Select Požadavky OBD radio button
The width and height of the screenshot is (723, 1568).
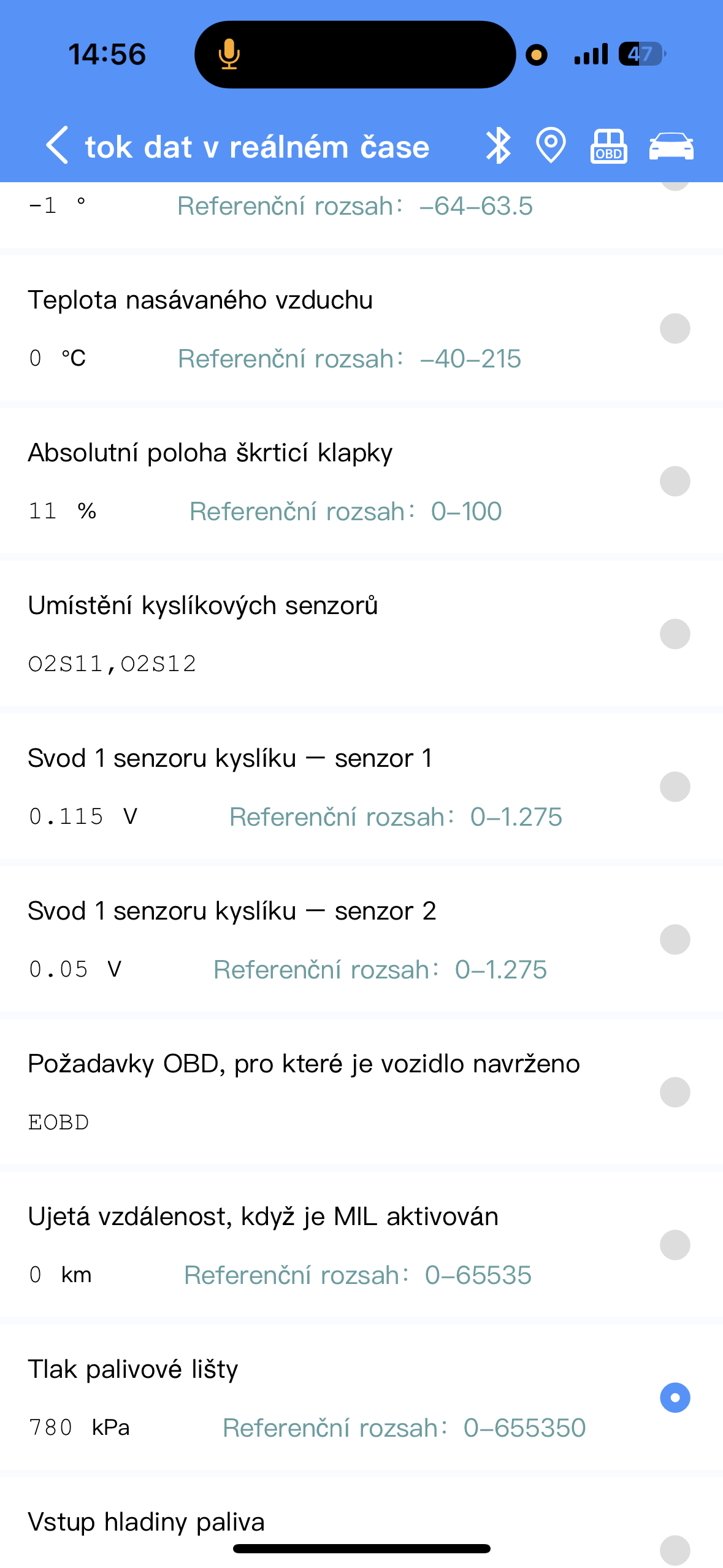[675, 1093]
